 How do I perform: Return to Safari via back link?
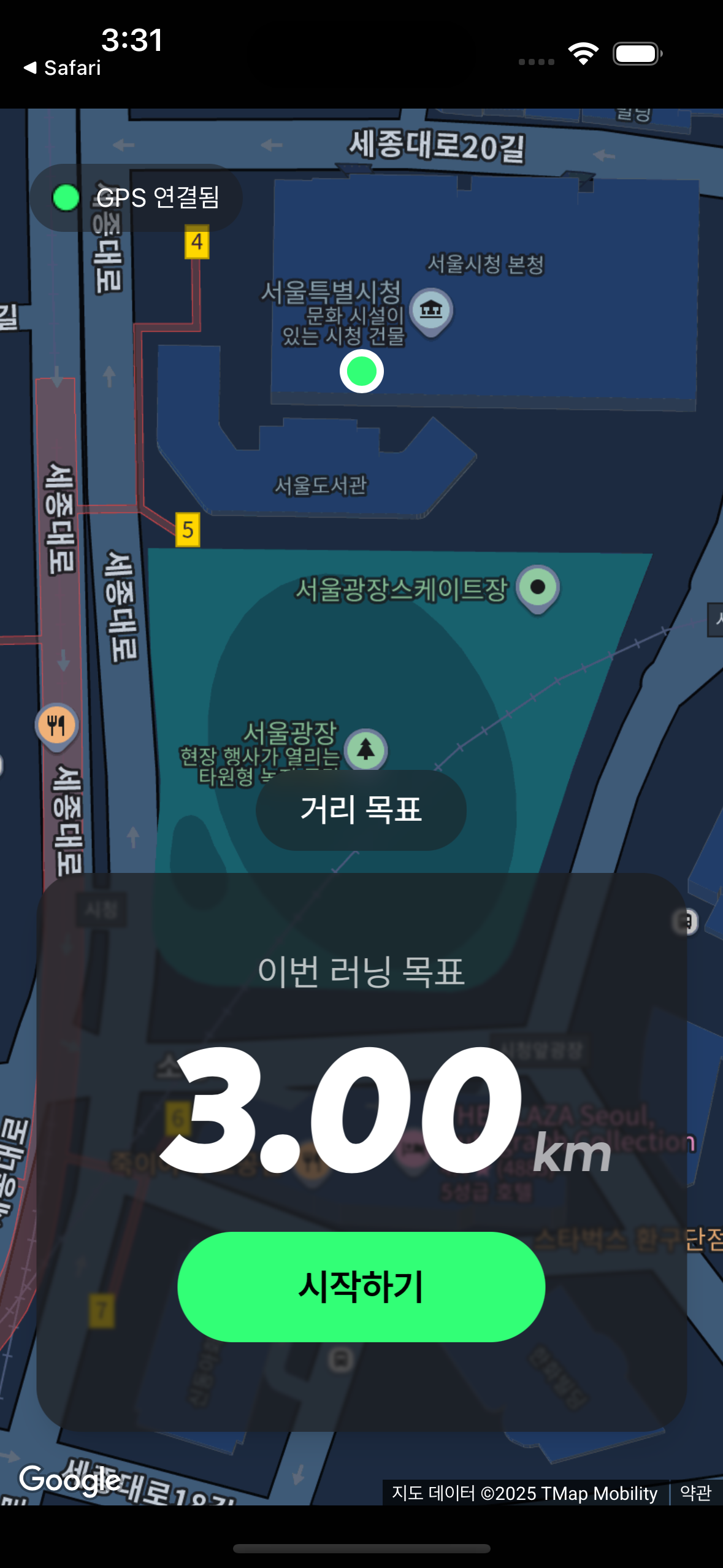[x=63, y=67]
